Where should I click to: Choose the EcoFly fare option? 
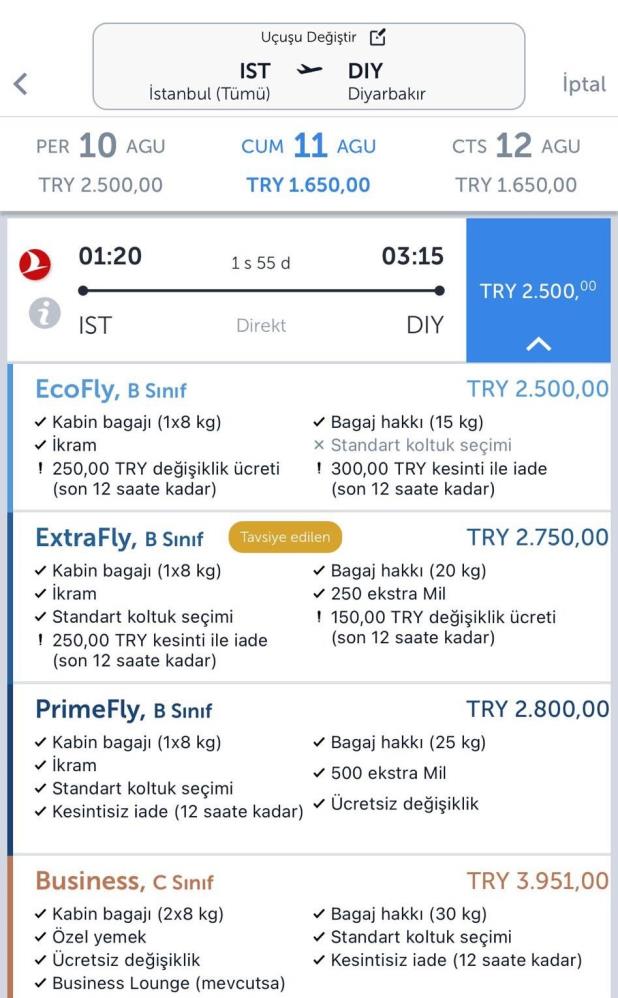(308, 437)
